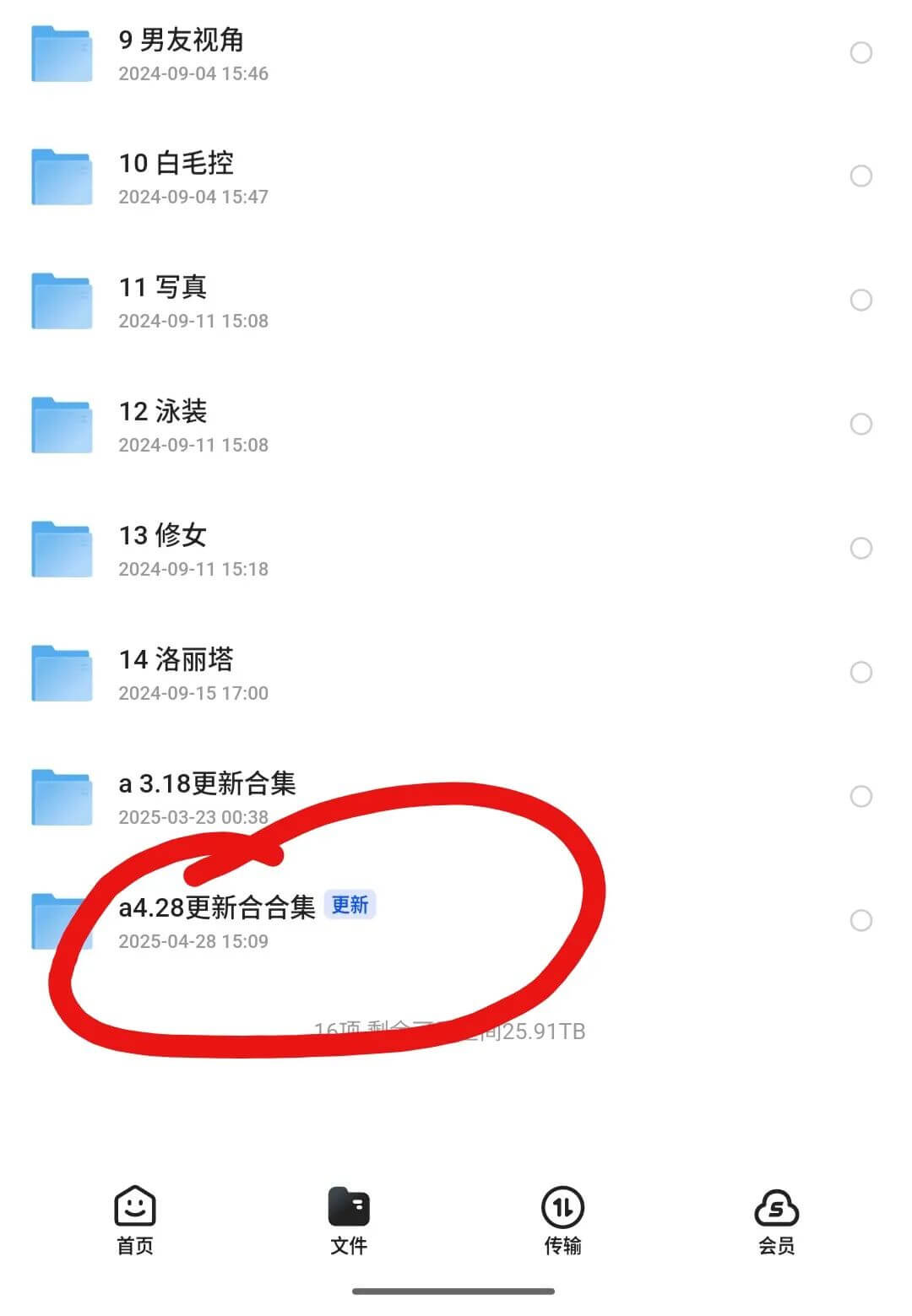Open the 13 修女 folder
912x1316 pixels.
click(162, 535)
